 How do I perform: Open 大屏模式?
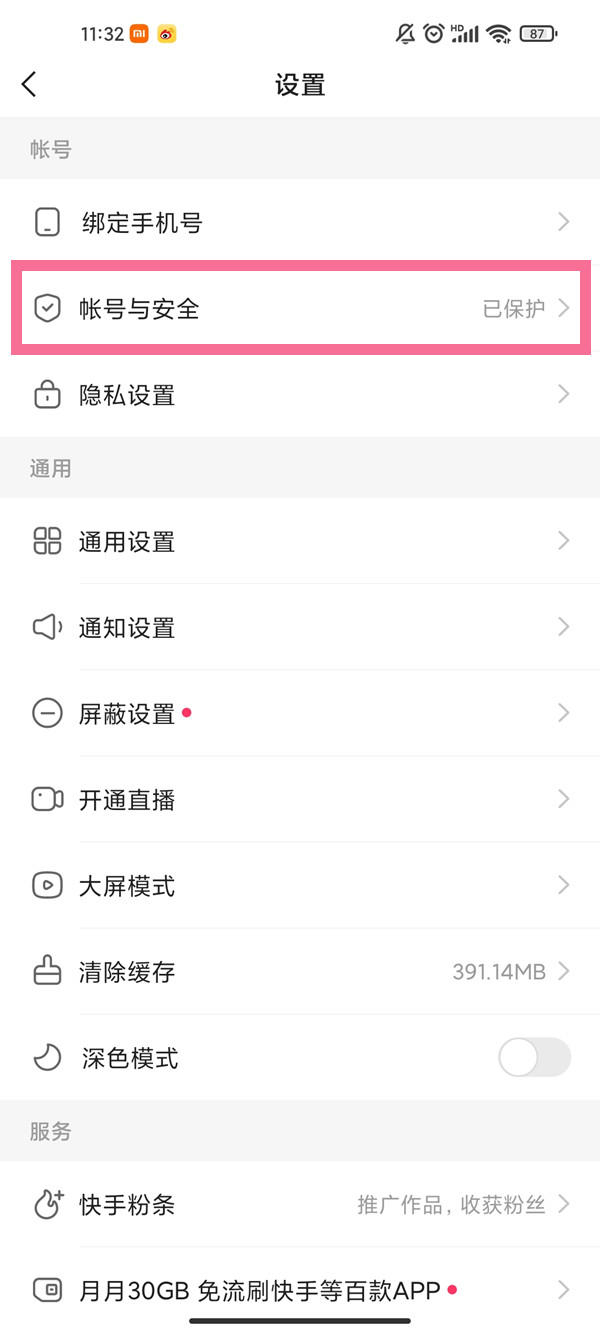(x=300, y=886)
